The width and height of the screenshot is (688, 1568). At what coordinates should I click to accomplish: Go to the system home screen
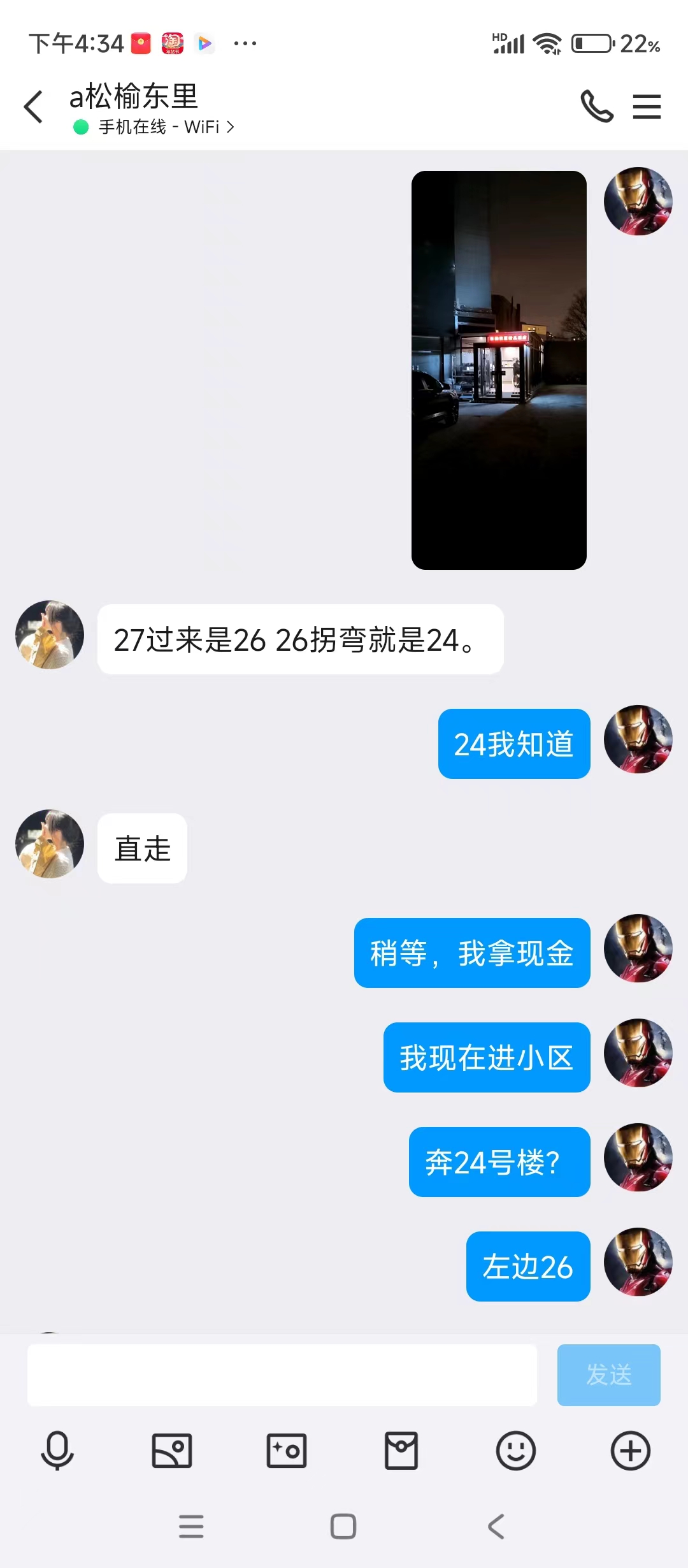coord(343,1527)
